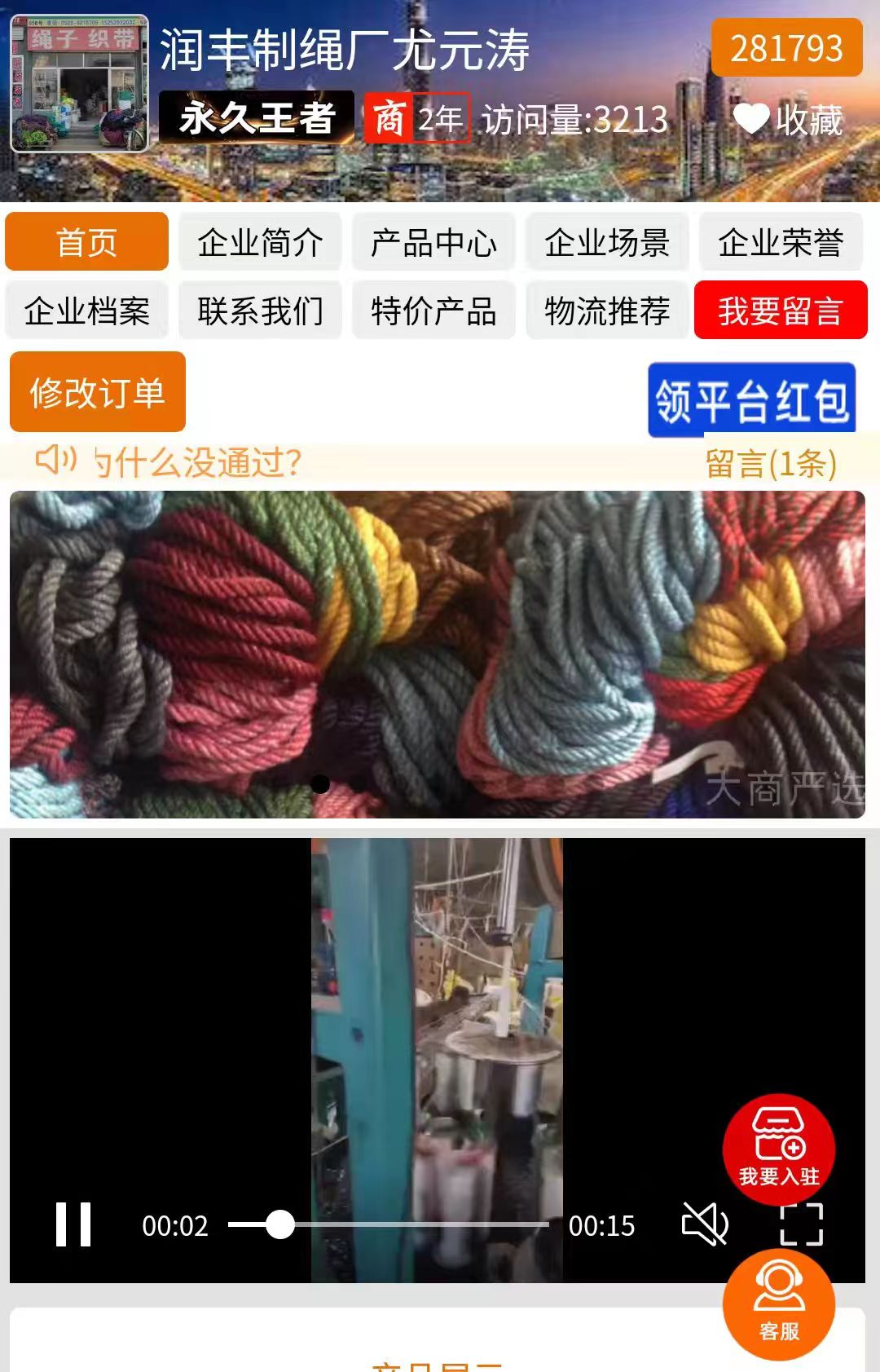Unmute the video sound
880x1372 pixels.
705,1224
